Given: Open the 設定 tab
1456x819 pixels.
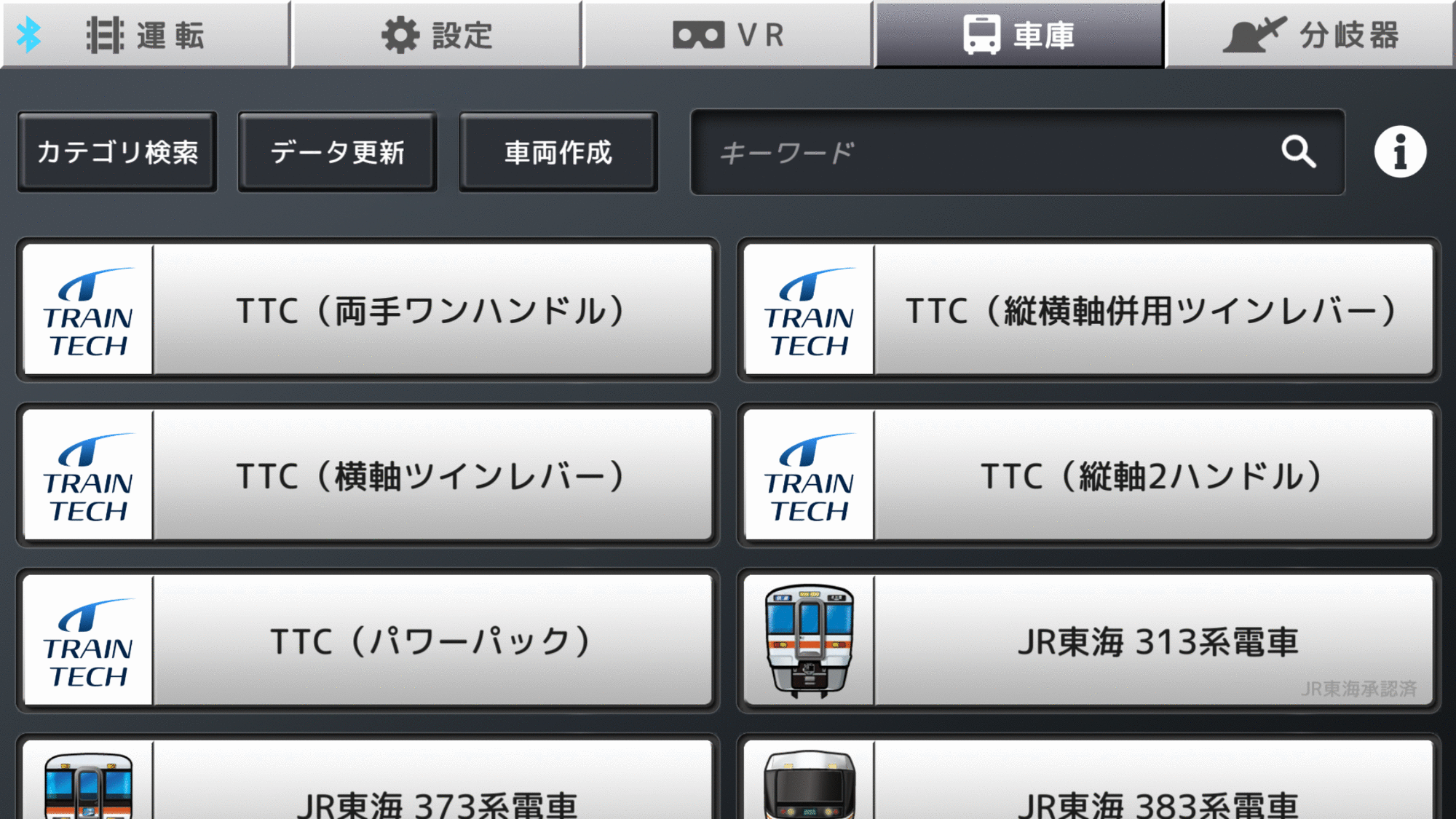Looking at the screenshot, I should (x=437, y=35).
